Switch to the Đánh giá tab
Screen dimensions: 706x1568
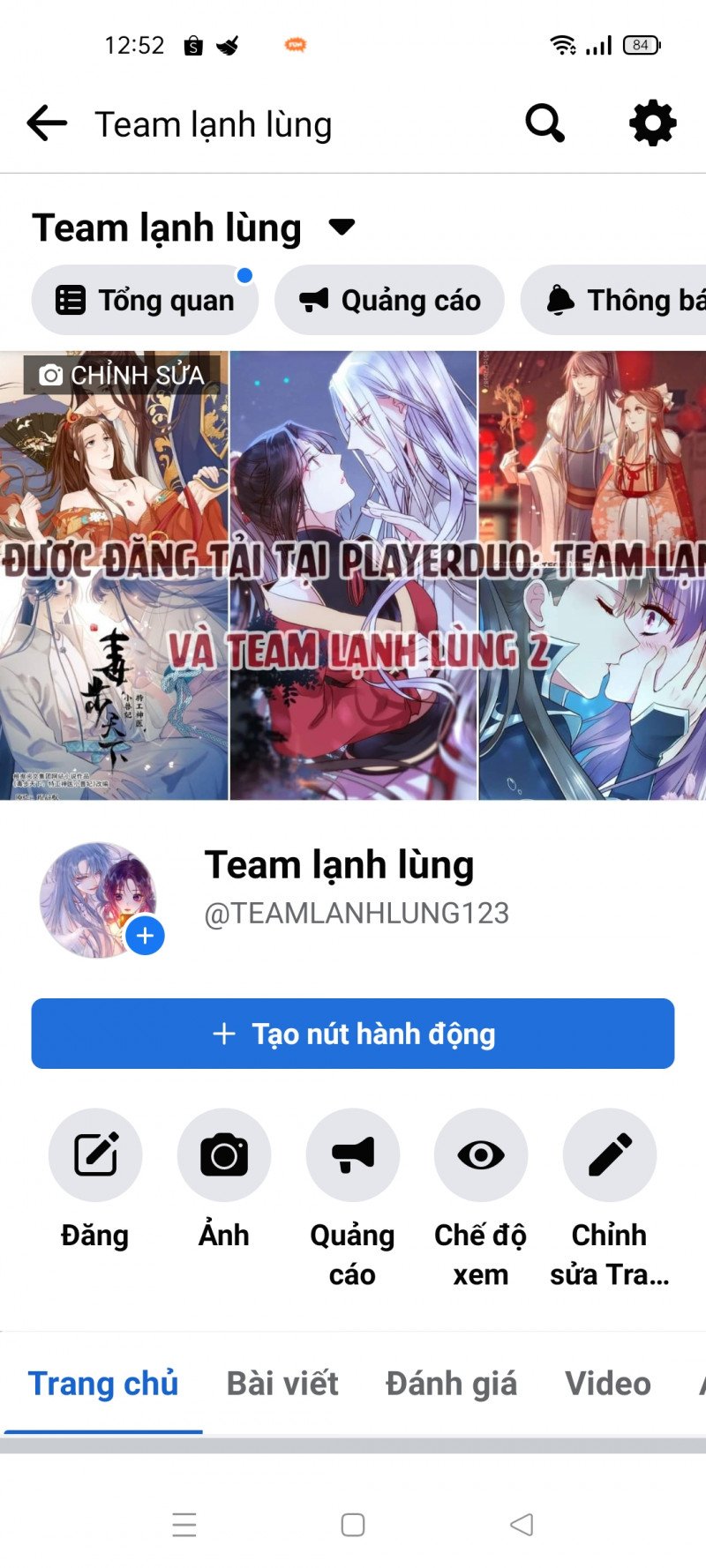pyautogui.click(x=451, y=1384)
